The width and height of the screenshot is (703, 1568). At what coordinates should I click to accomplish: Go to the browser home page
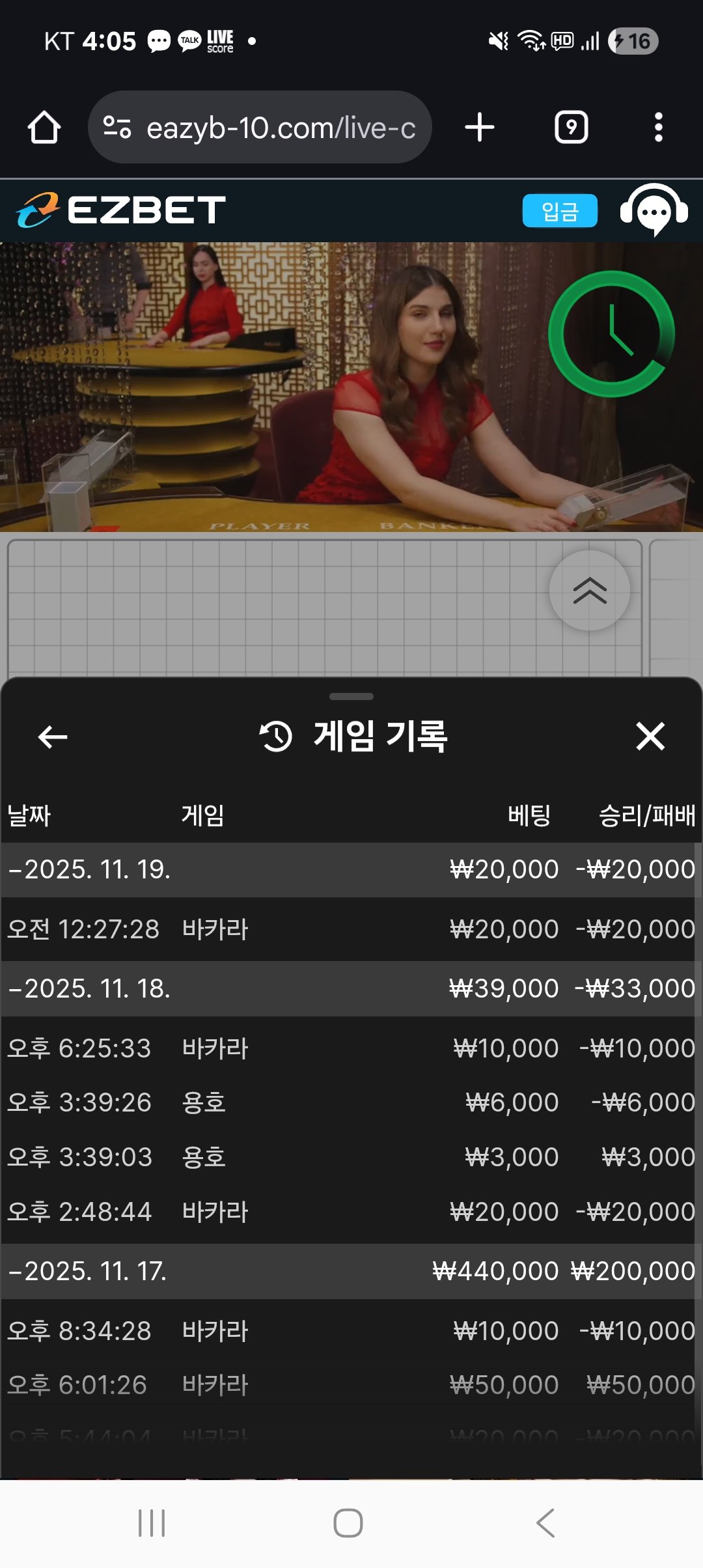click(44, 127)
